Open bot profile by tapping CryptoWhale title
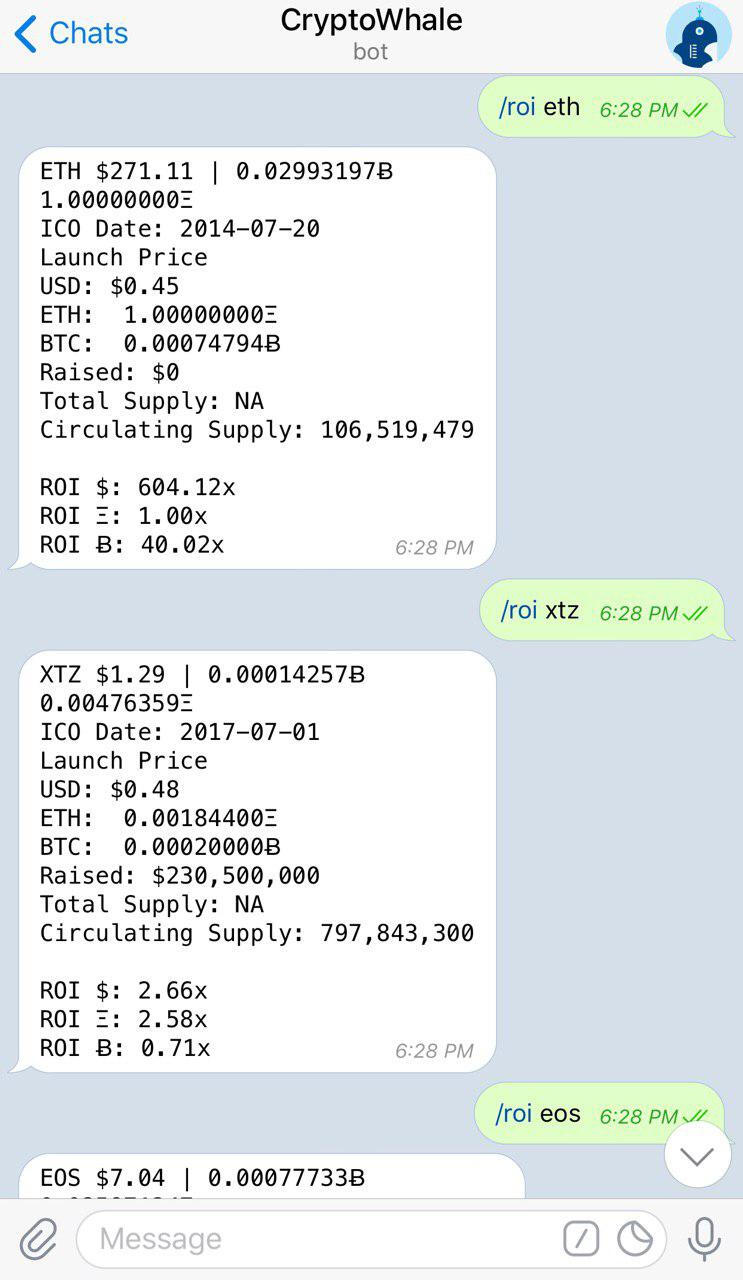This screenshot has height=1280, width=743. [x=371, y=19]
